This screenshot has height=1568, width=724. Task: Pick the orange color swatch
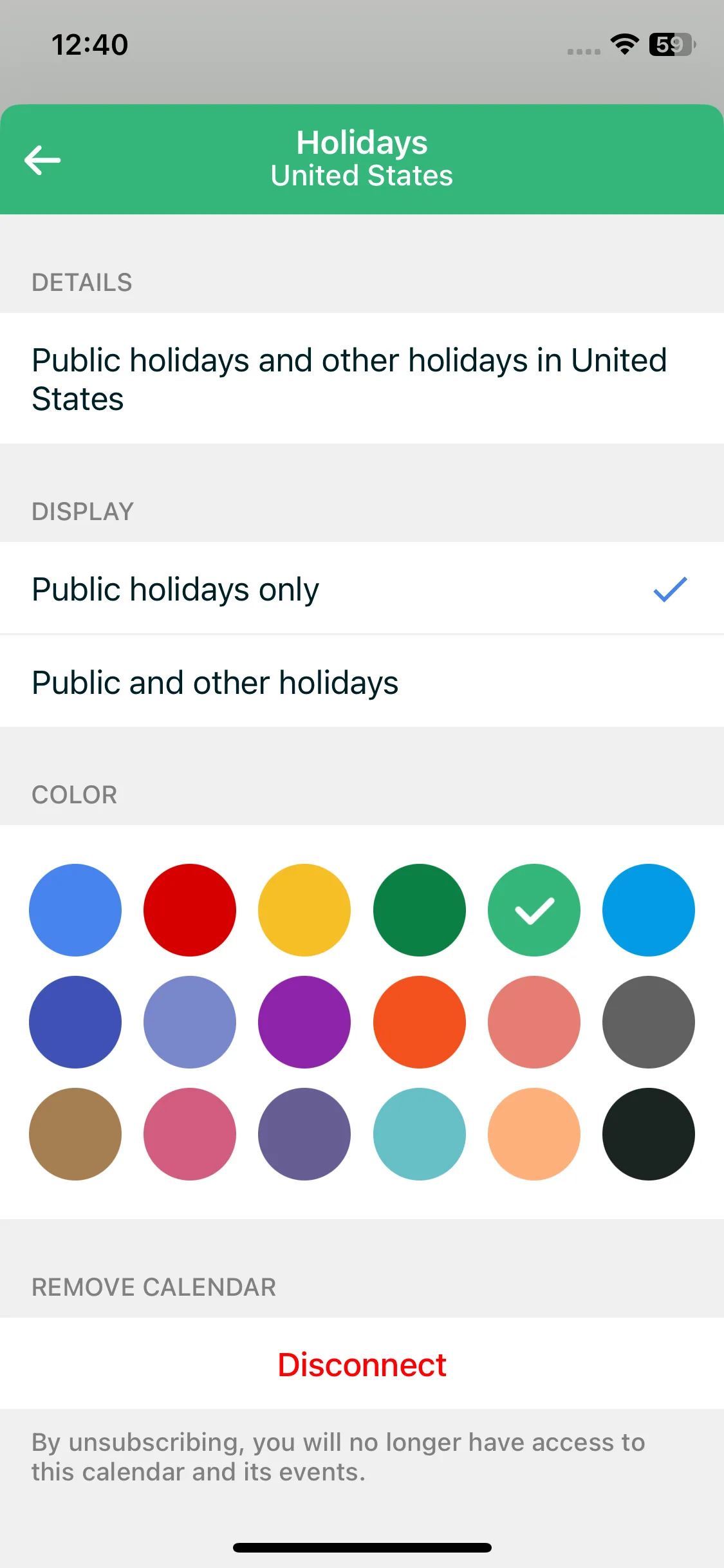[419, 1022]
